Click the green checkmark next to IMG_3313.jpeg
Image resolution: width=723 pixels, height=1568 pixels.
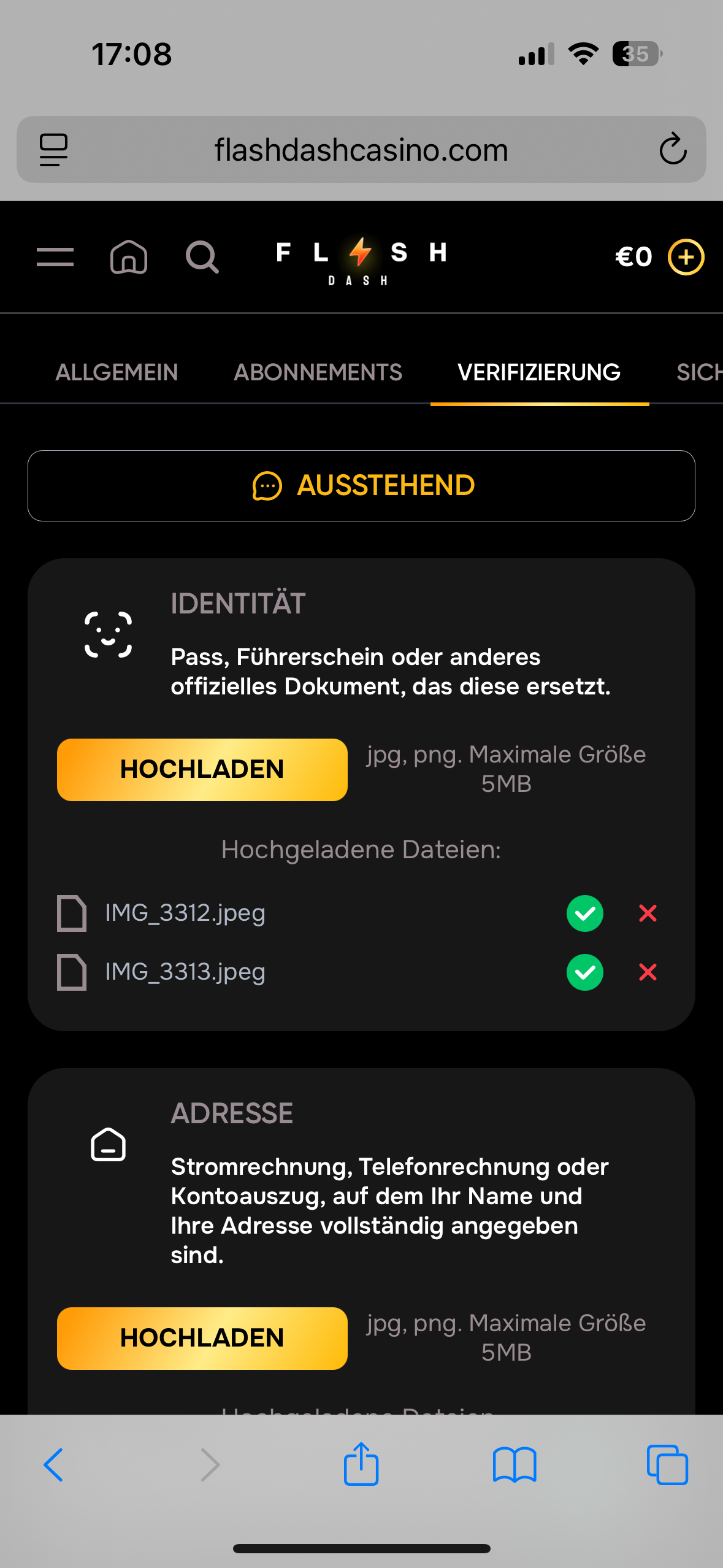coord(584,972)
